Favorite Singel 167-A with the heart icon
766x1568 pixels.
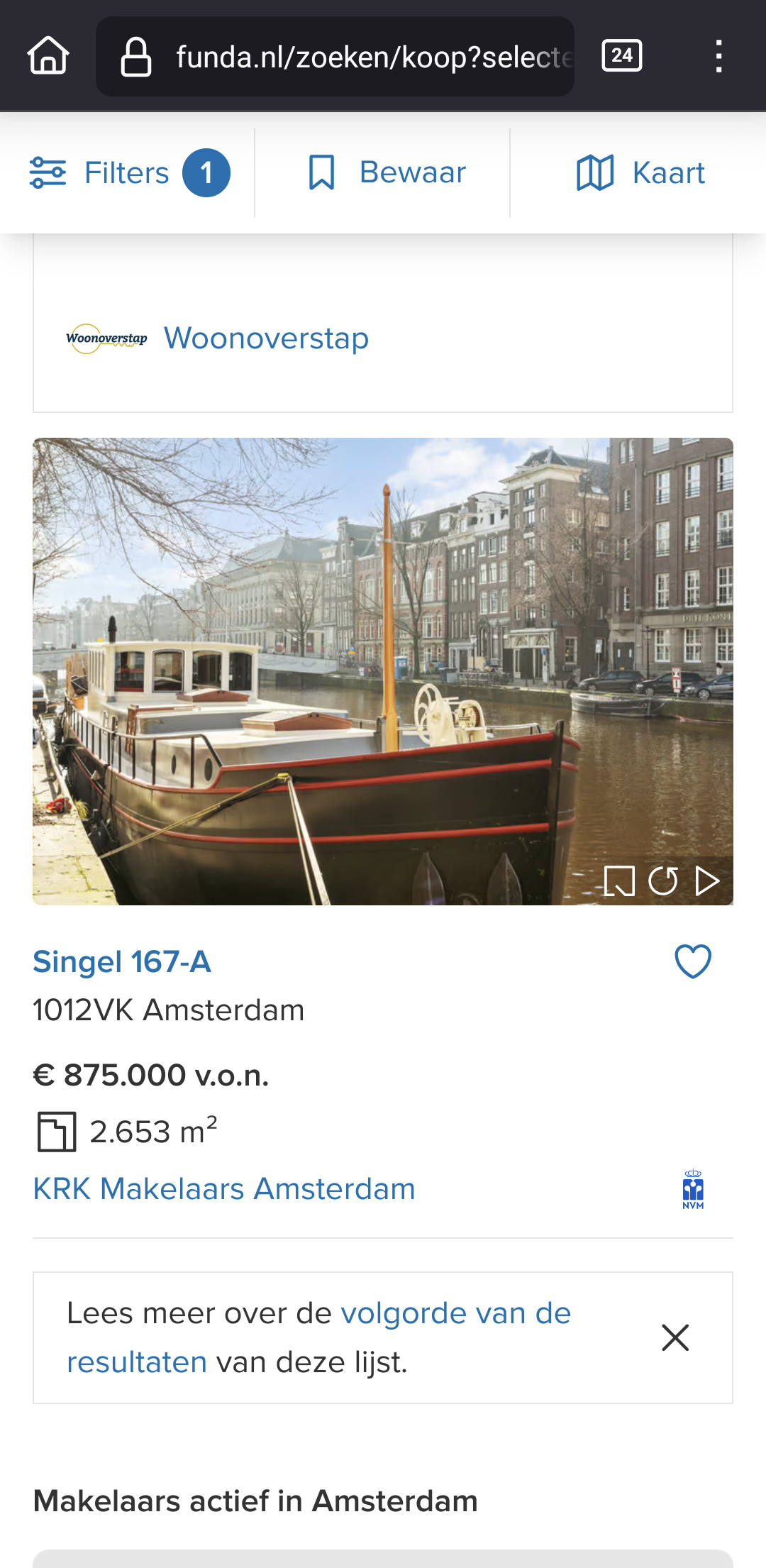coord(693,961)
